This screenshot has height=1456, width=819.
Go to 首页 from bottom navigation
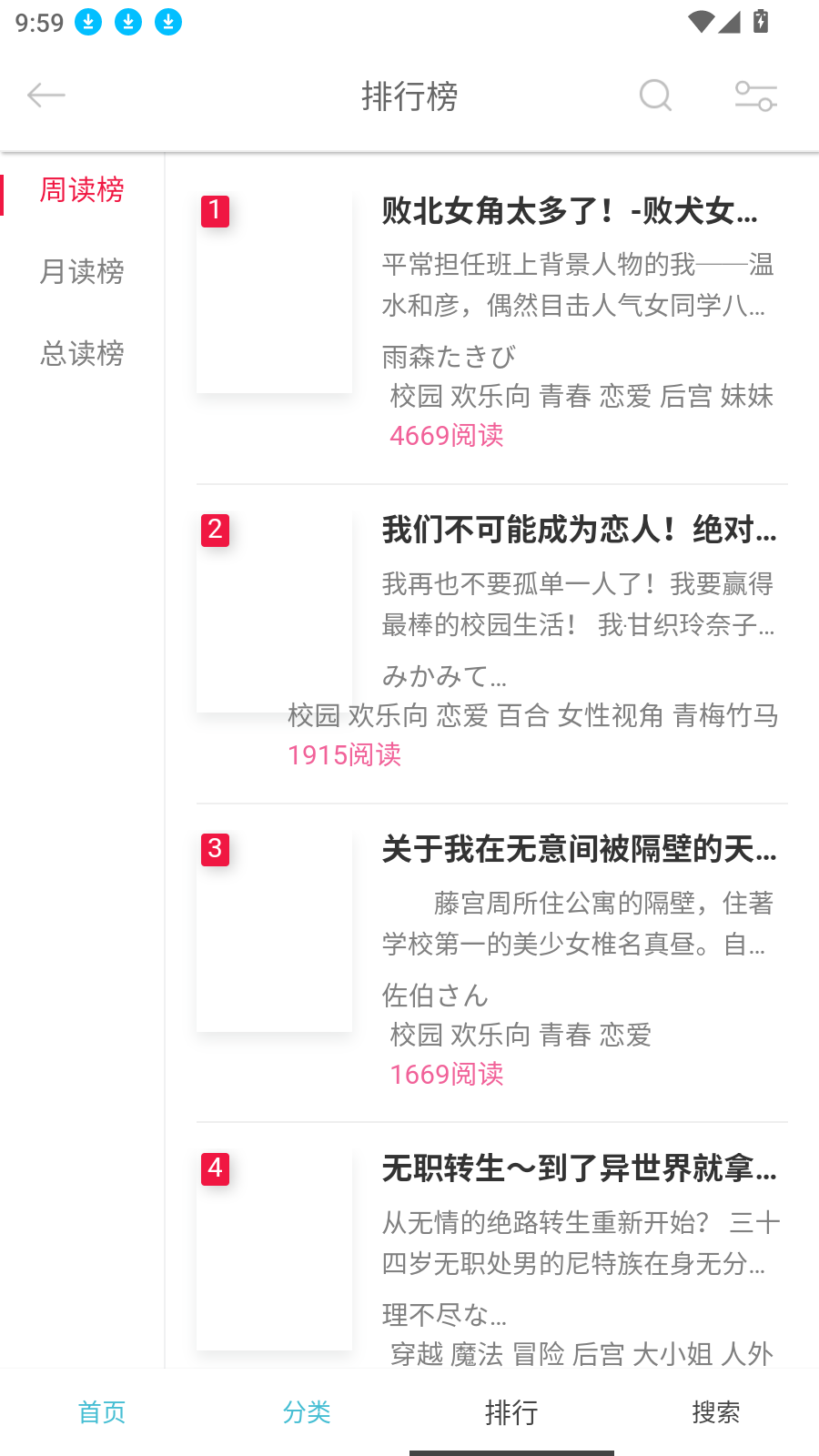coord(102,1412)
